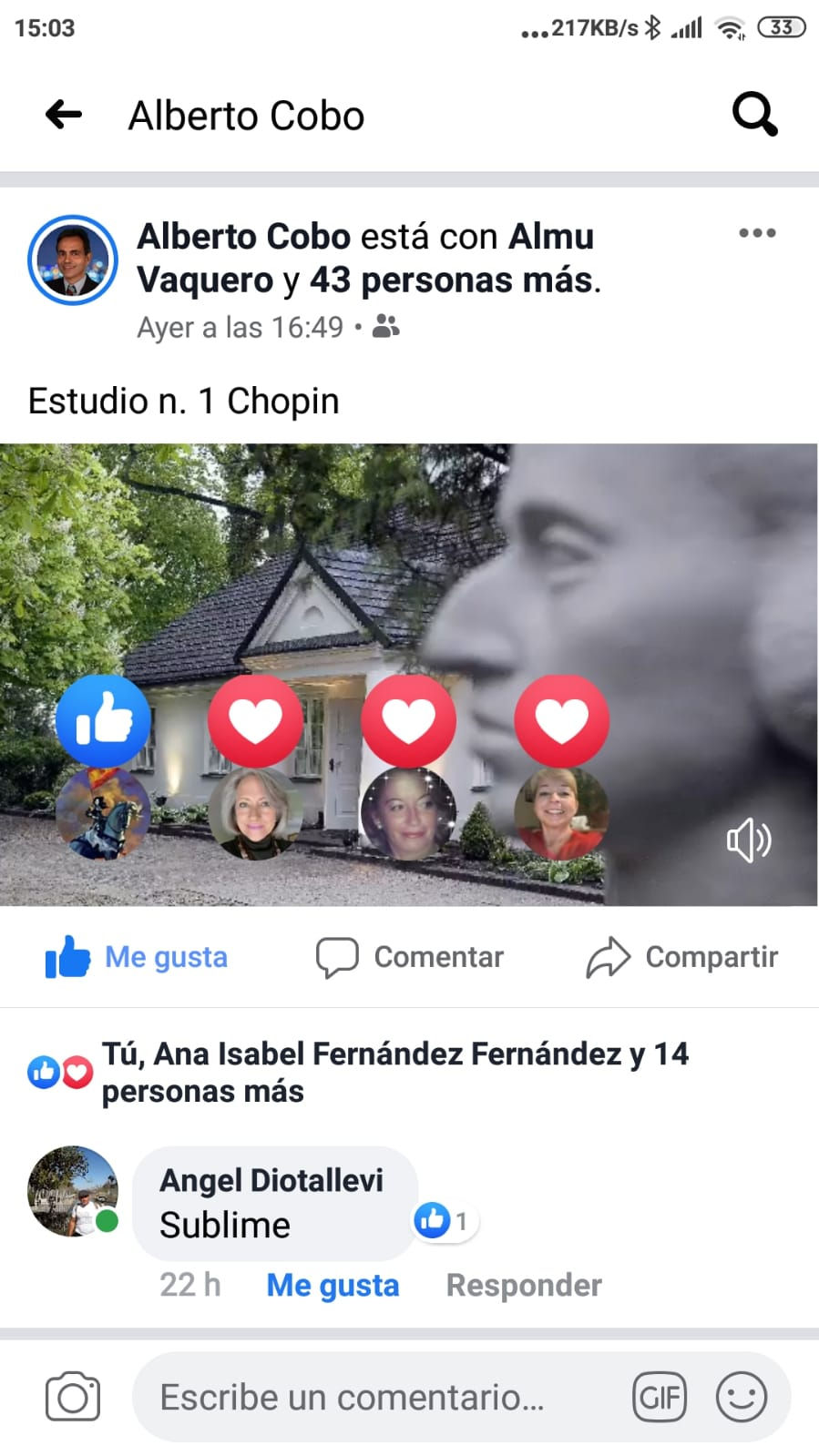The height and width of the screenshot is (1456, 819).
Task: Tap Responder on Angel Diotallevi's comment
Action: pyautogui.click(x=524, y=1285)
